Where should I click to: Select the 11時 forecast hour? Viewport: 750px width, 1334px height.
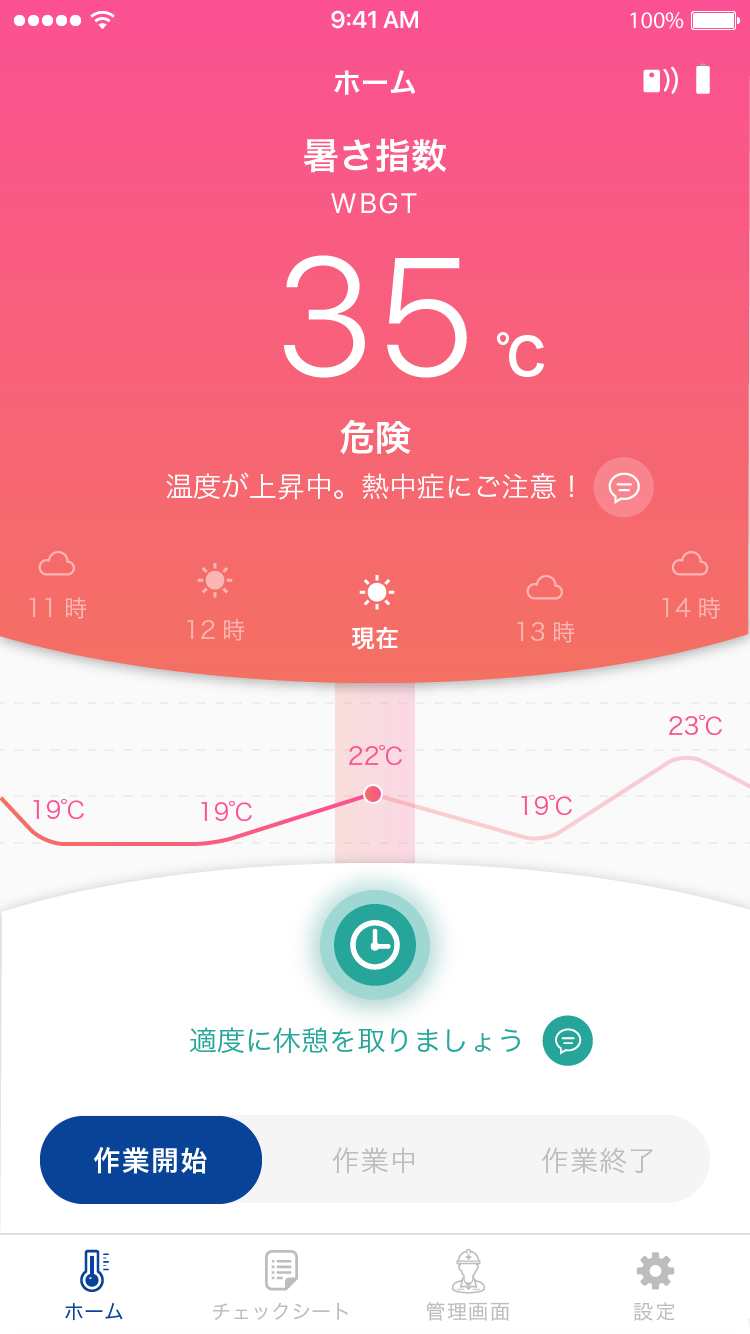pos(57,585)
